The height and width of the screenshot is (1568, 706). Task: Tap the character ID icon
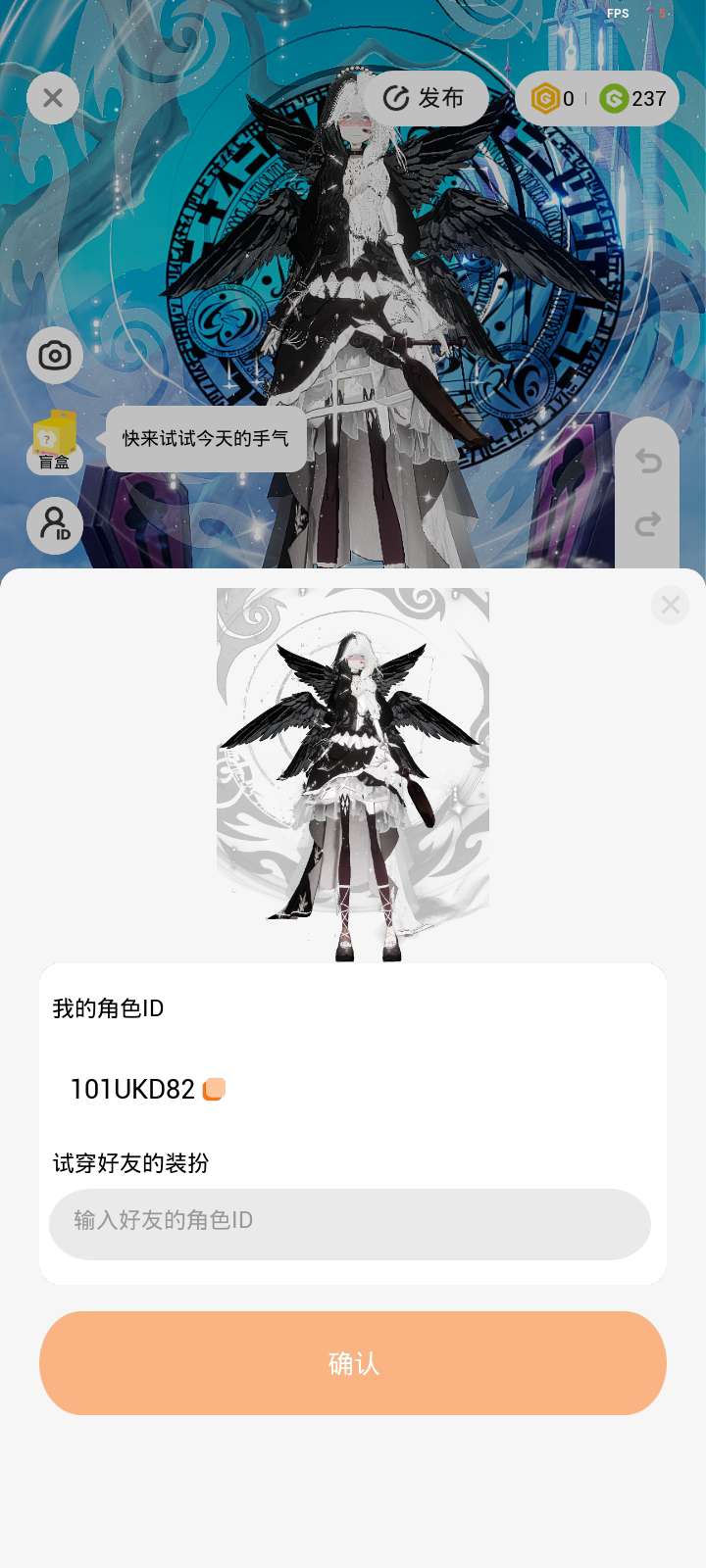point(55,525)
